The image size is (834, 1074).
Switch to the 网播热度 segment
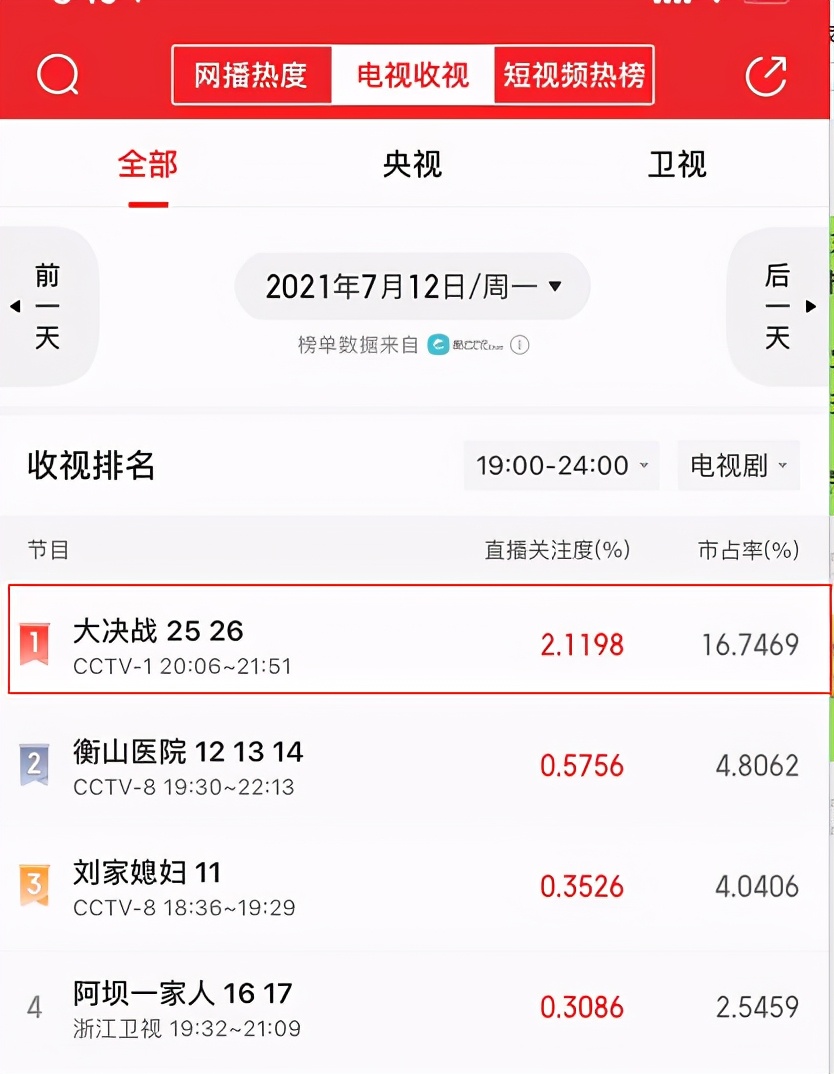click(x=251, y=75)
